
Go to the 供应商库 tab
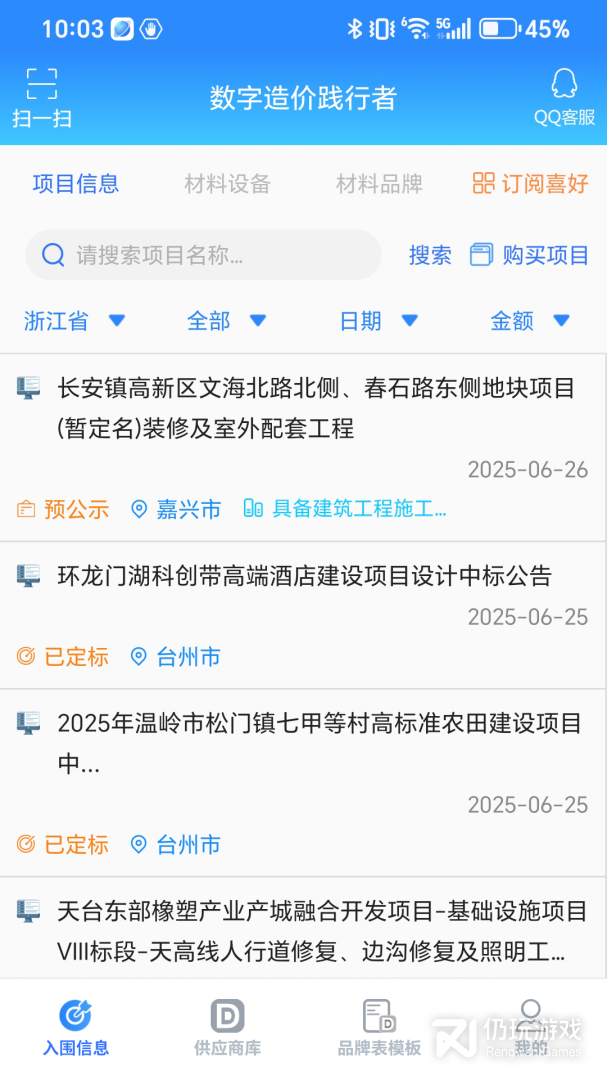coord(227,1028)
